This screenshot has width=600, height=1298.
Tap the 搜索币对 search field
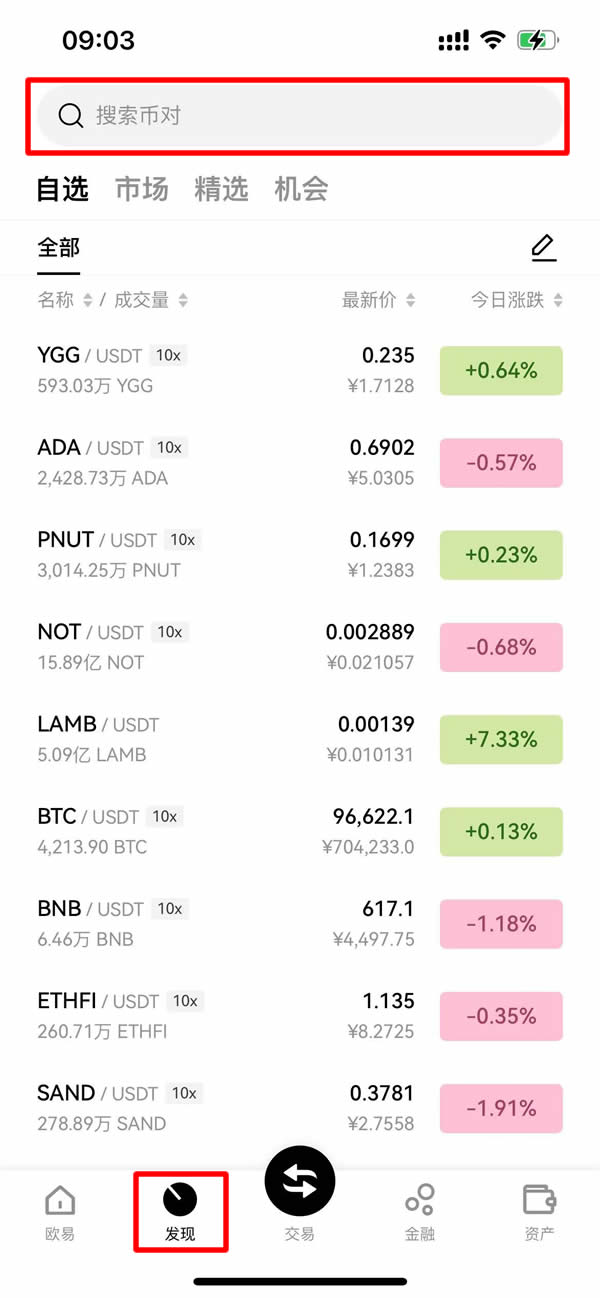pos(298,116)
